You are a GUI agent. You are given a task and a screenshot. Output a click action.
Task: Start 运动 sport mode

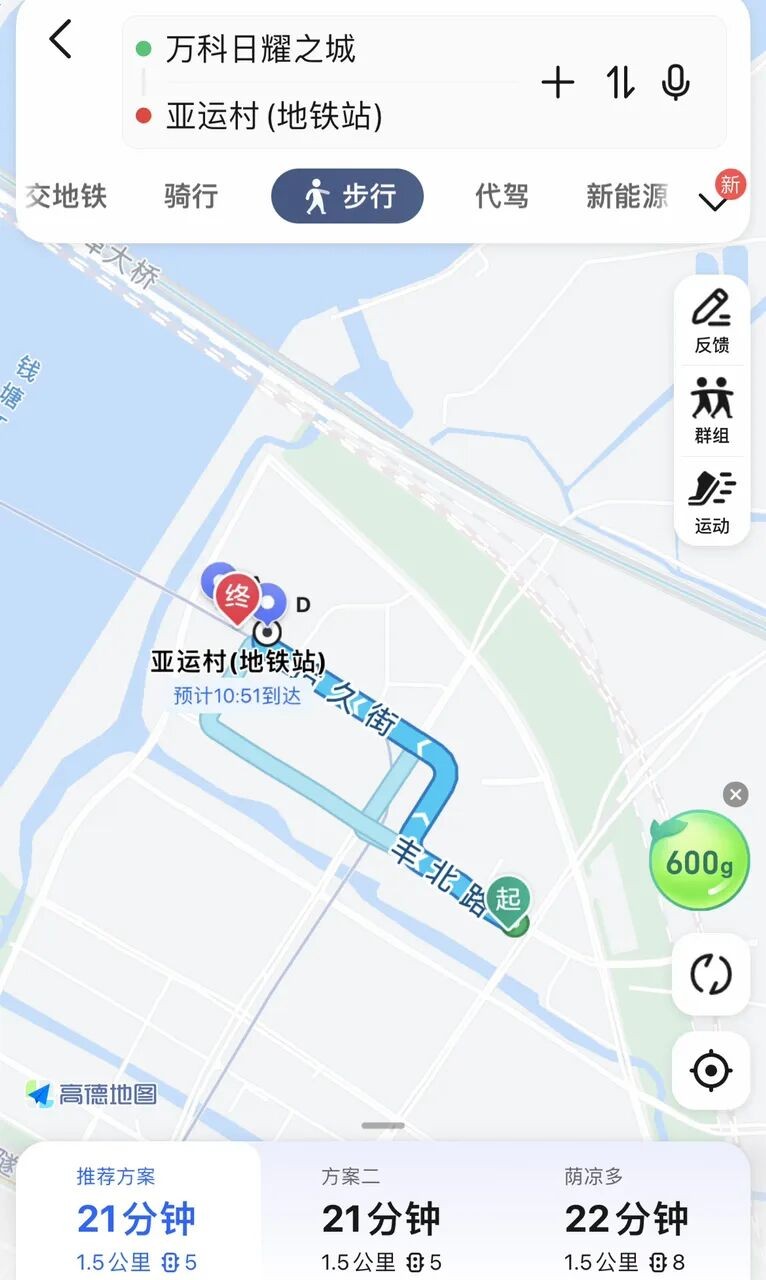pyautogui.click(x=712, y=502)
